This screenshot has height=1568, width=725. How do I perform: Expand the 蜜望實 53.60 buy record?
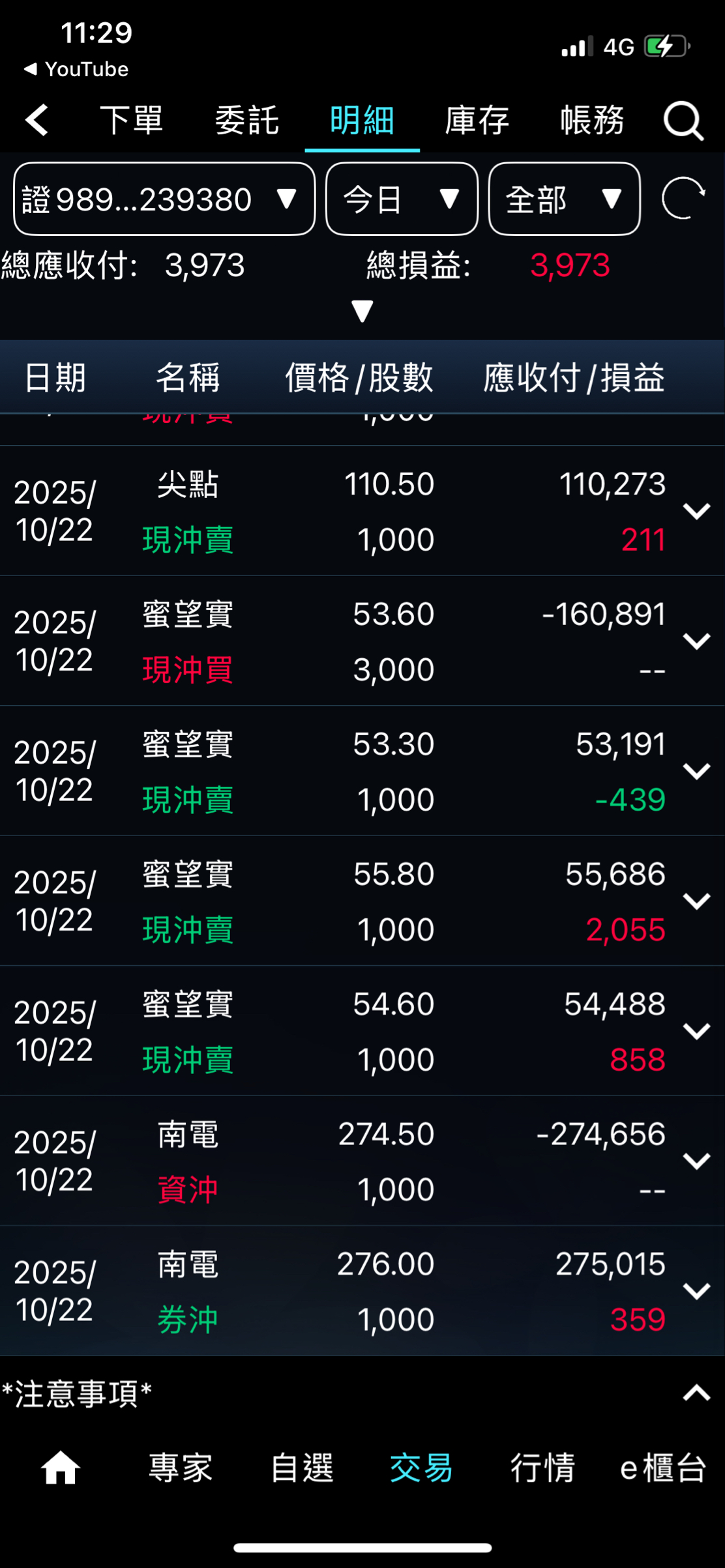coord(696,641)
